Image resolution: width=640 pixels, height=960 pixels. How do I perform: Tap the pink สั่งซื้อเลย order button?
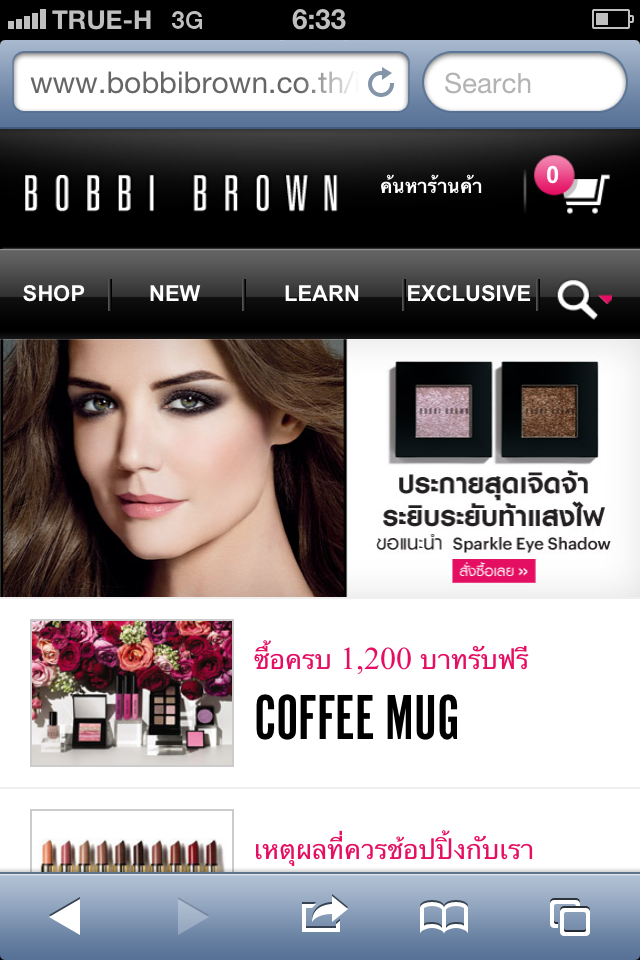coord(494,571)
